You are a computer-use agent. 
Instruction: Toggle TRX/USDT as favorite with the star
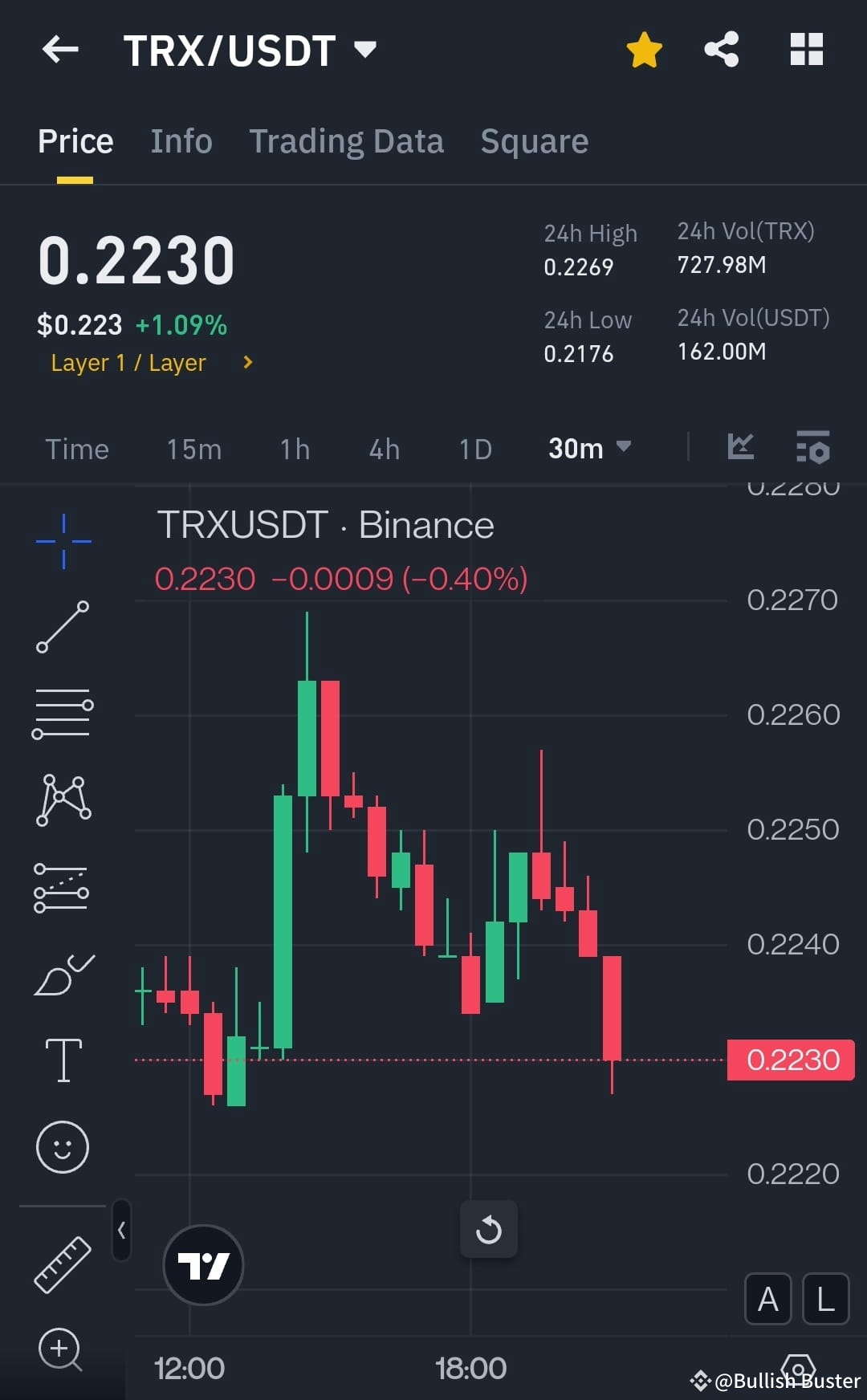tap(643, 49)
